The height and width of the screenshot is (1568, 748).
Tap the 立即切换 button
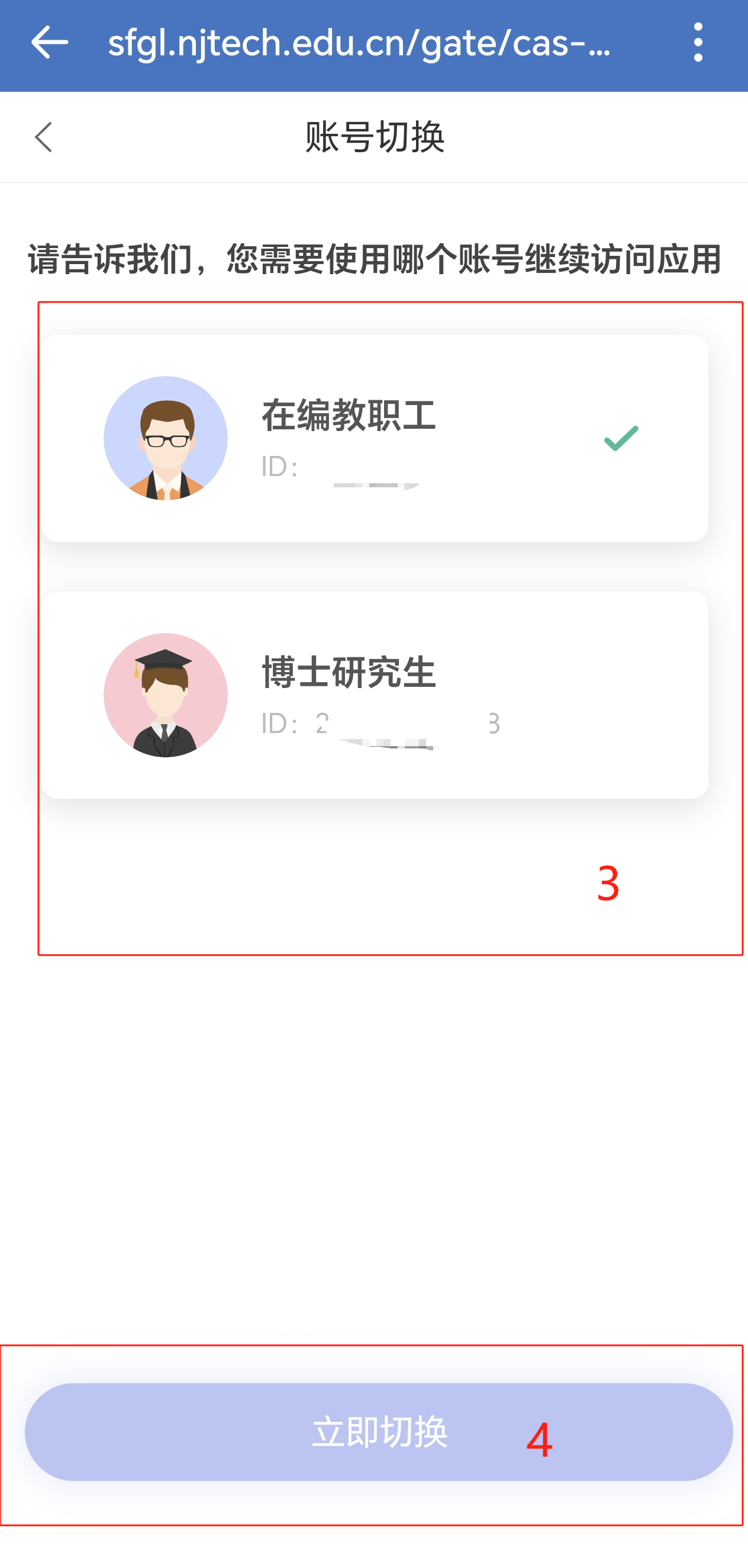point(378,1432)
